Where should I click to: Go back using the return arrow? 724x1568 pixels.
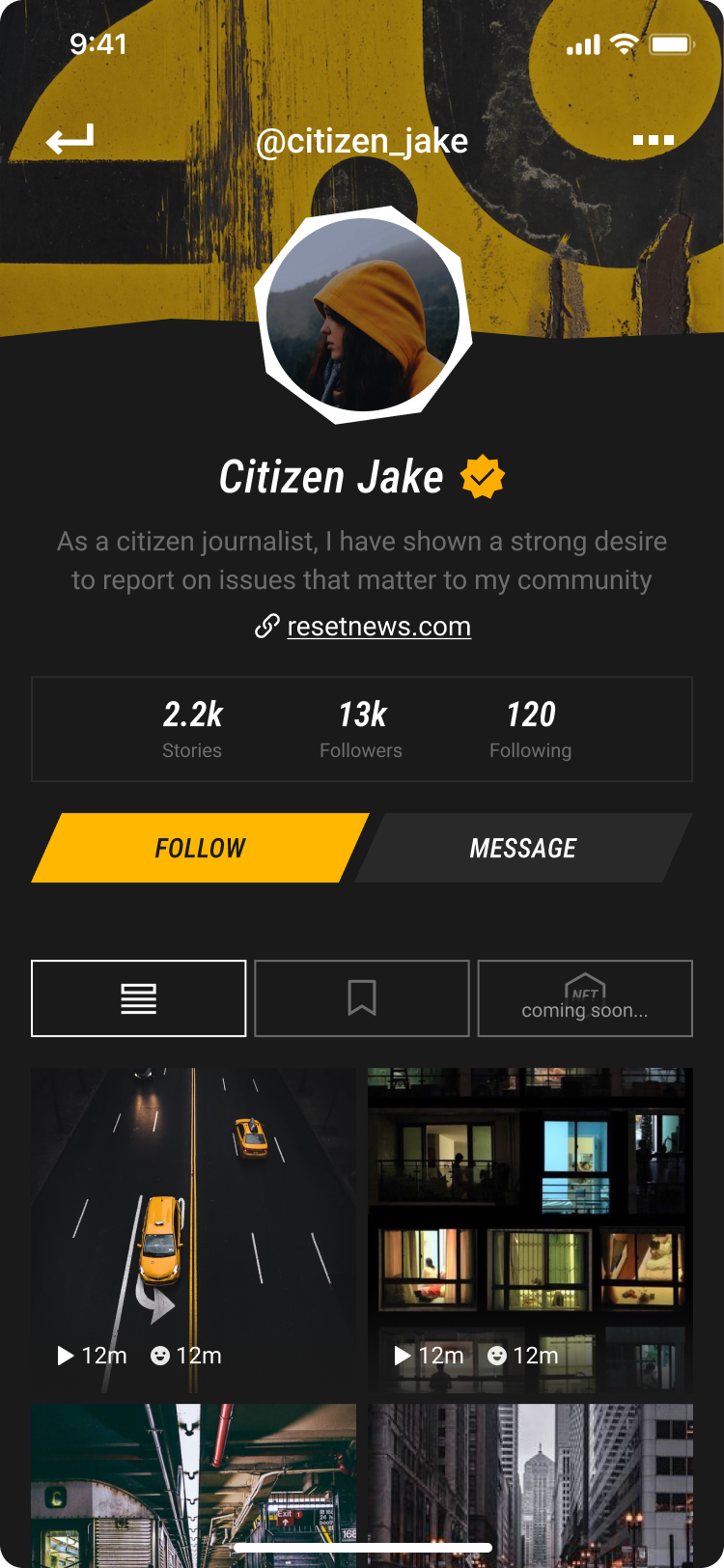click(x=70, y=140)
